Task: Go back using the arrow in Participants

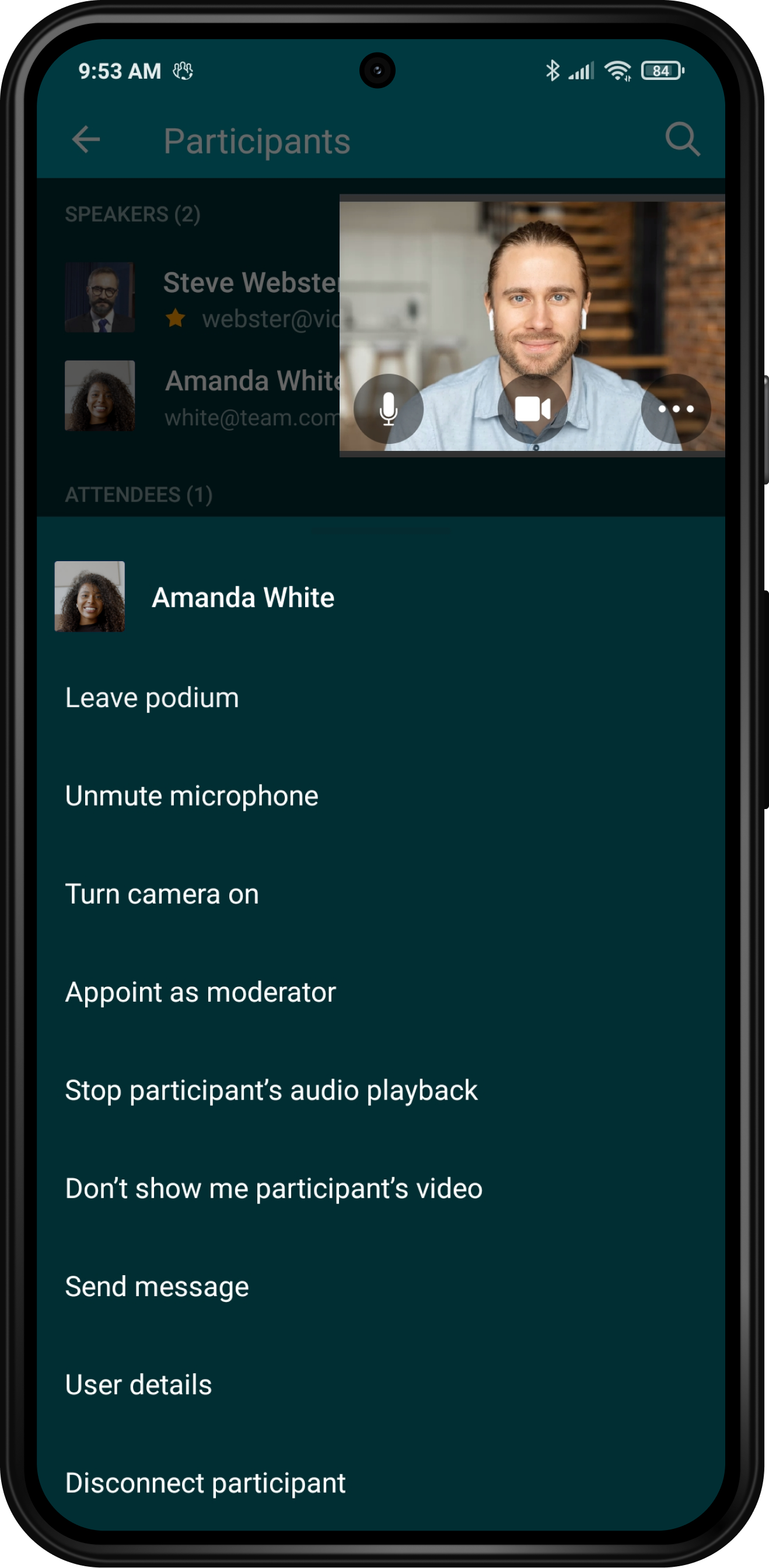Action: pos(86,140)
